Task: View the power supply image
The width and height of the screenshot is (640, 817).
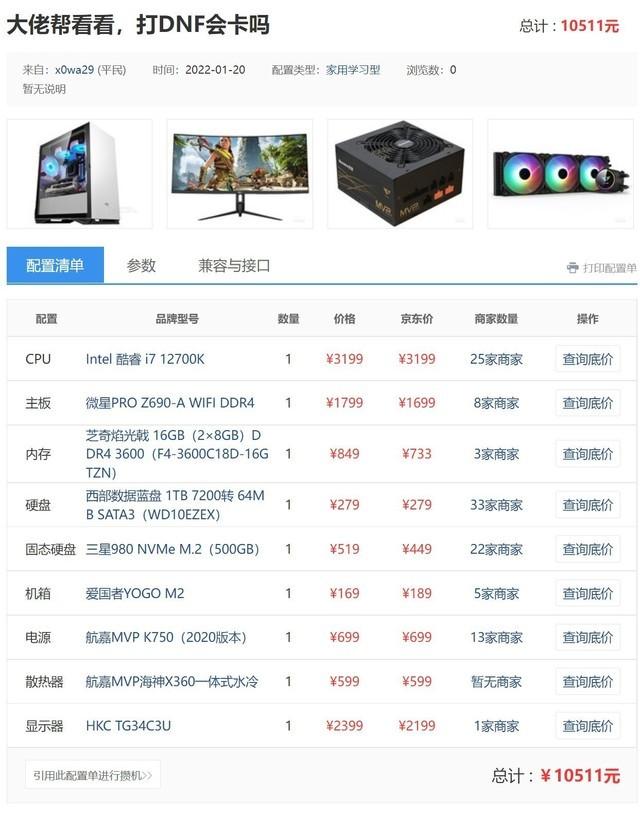Action: click(x=400, y=173)
